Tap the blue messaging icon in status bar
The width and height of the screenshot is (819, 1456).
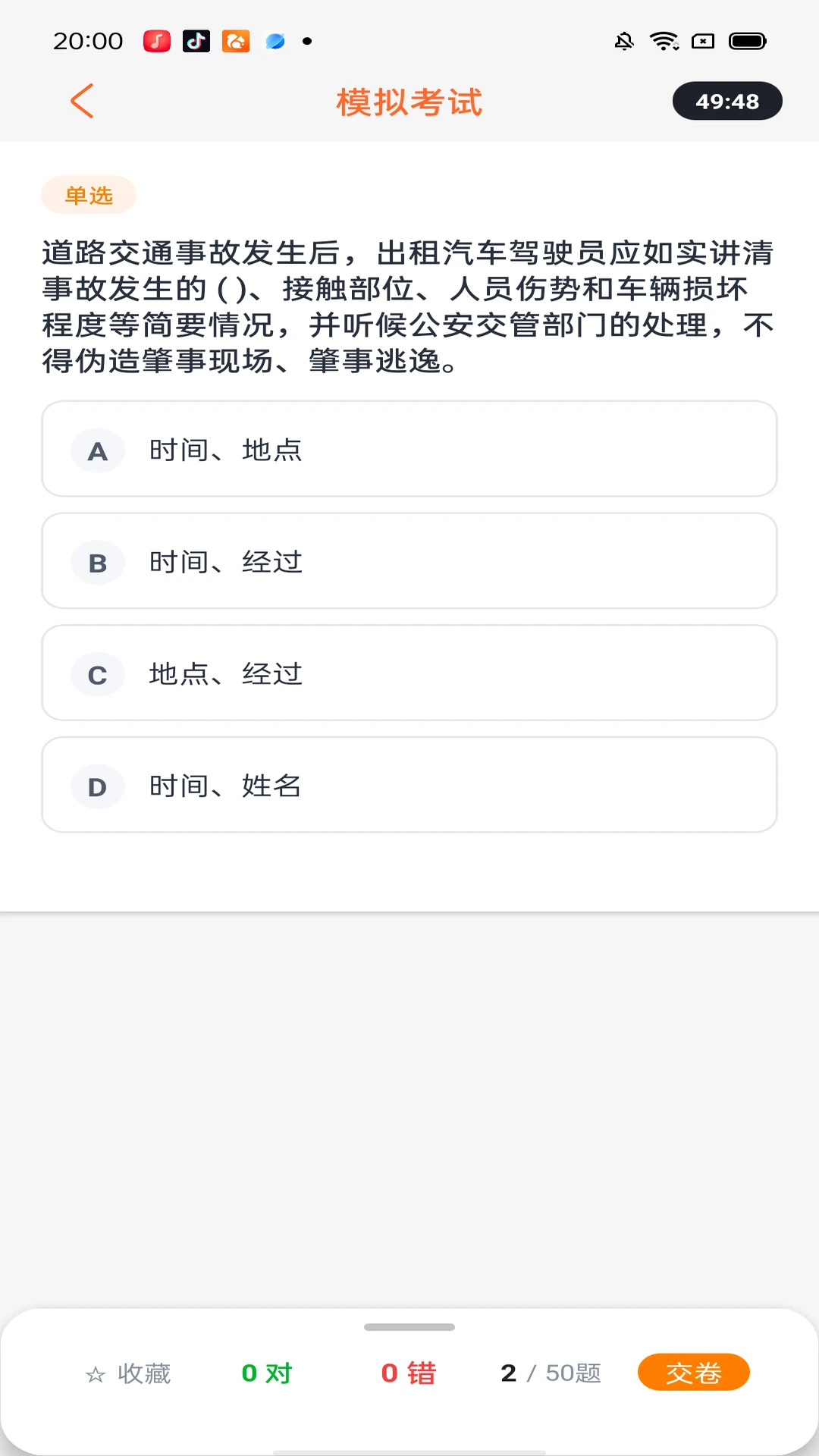click(275, 41)
